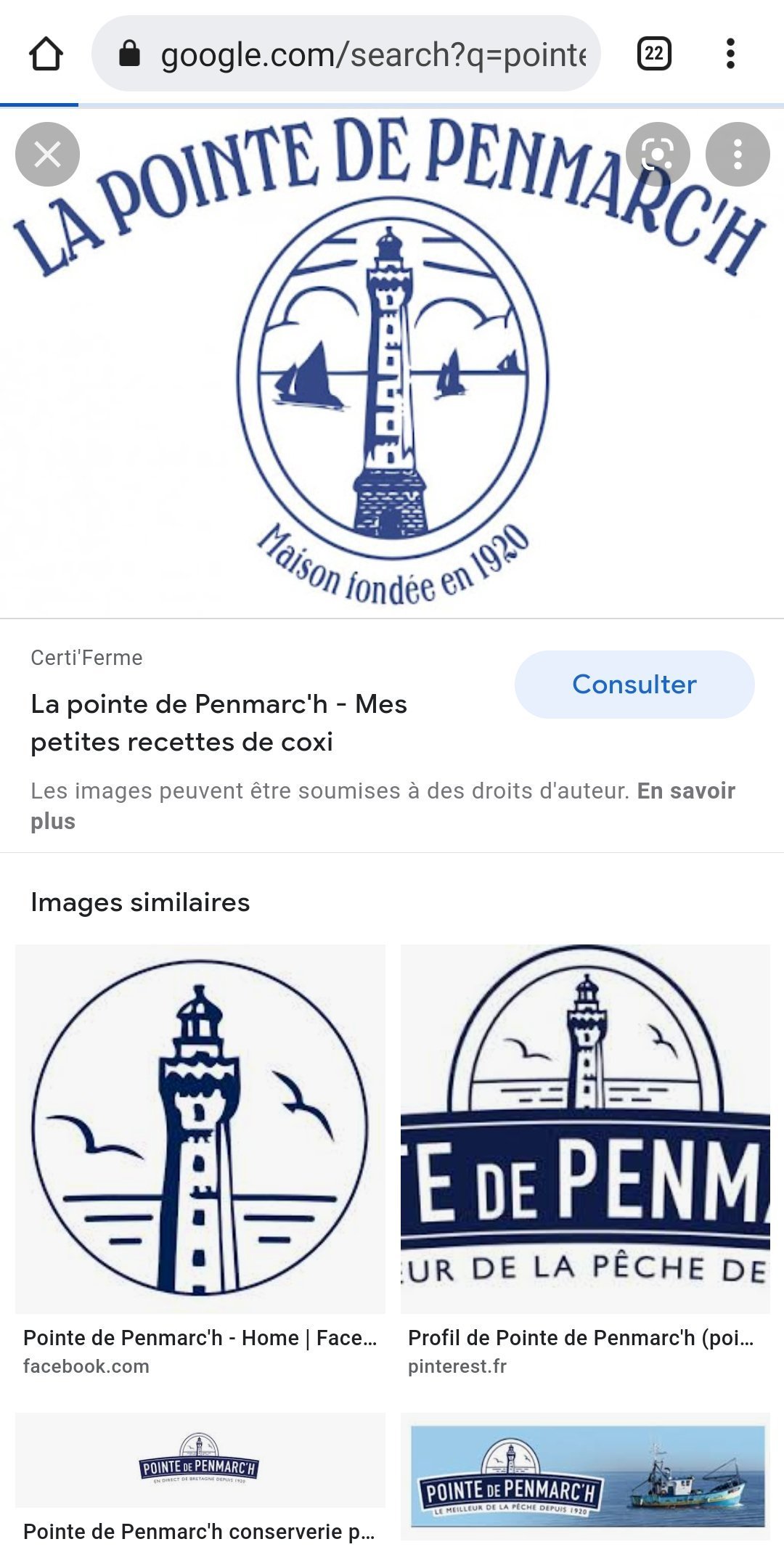Open the image options menu
The width and height of the screenshot is (784, 1547).
pos(738,155)
